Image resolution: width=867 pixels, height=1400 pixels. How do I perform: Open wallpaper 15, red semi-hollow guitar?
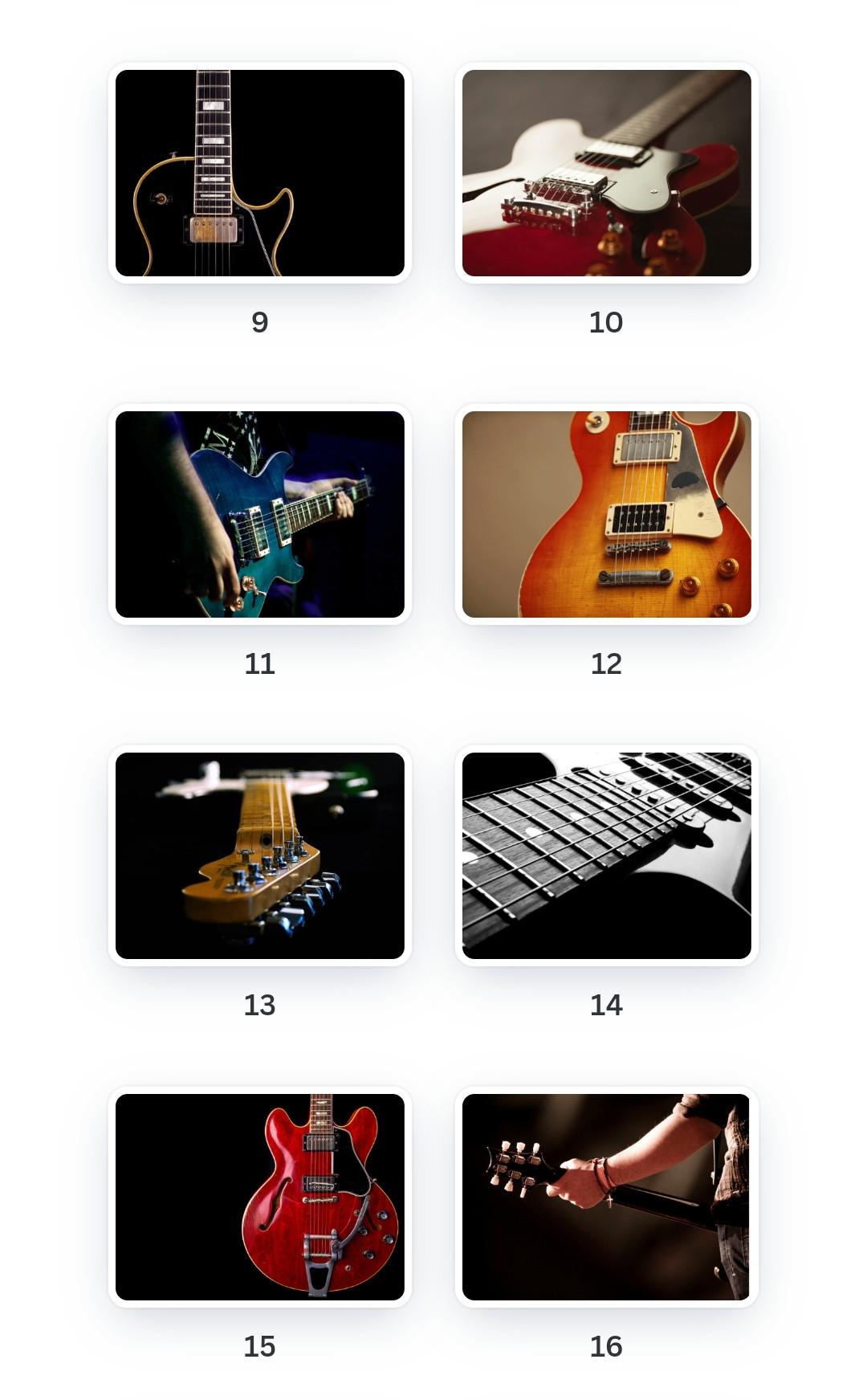[259, 1197]
